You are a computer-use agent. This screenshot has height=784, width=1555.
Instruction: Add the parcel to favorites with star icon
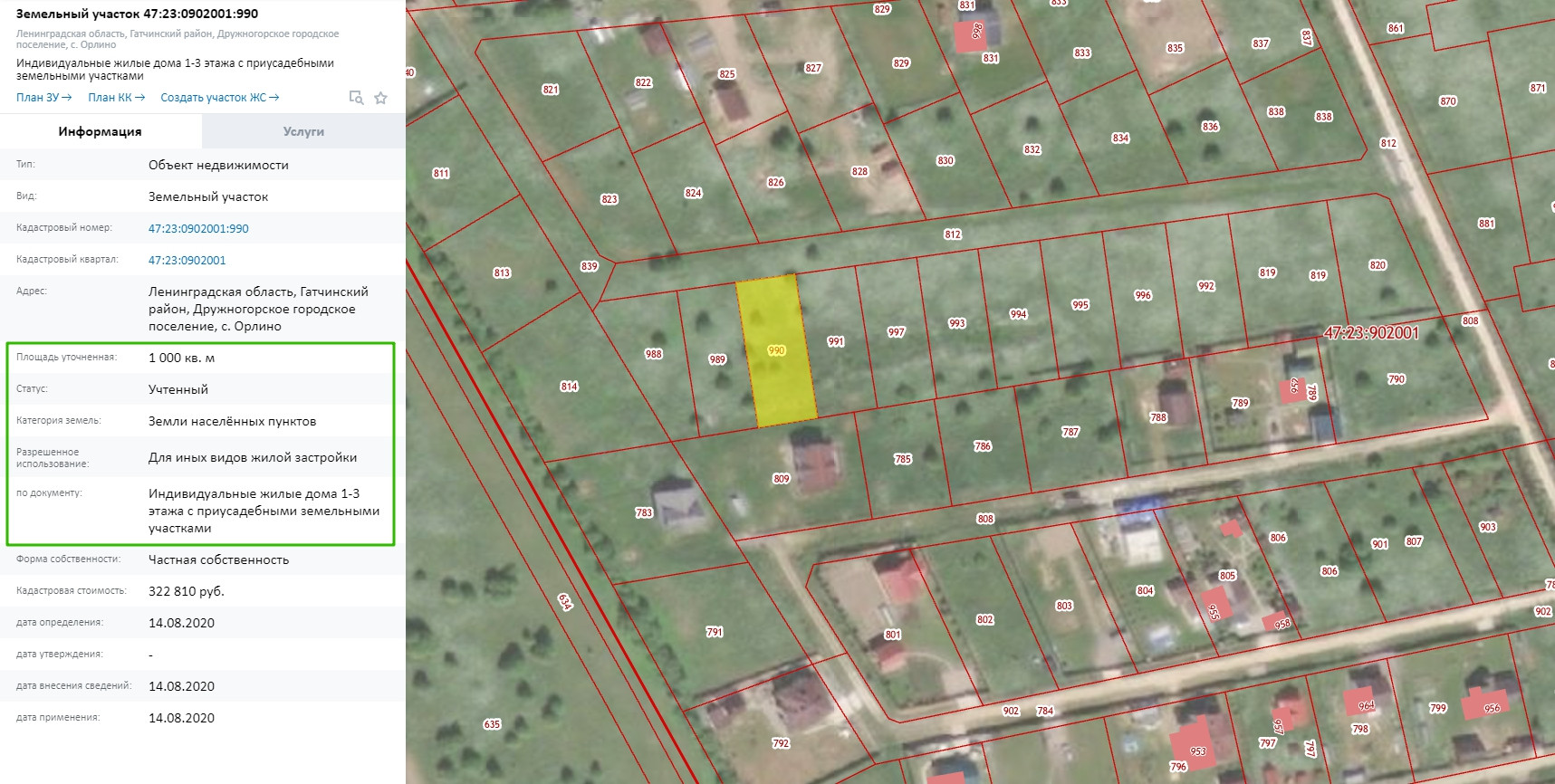click(380, 98)
